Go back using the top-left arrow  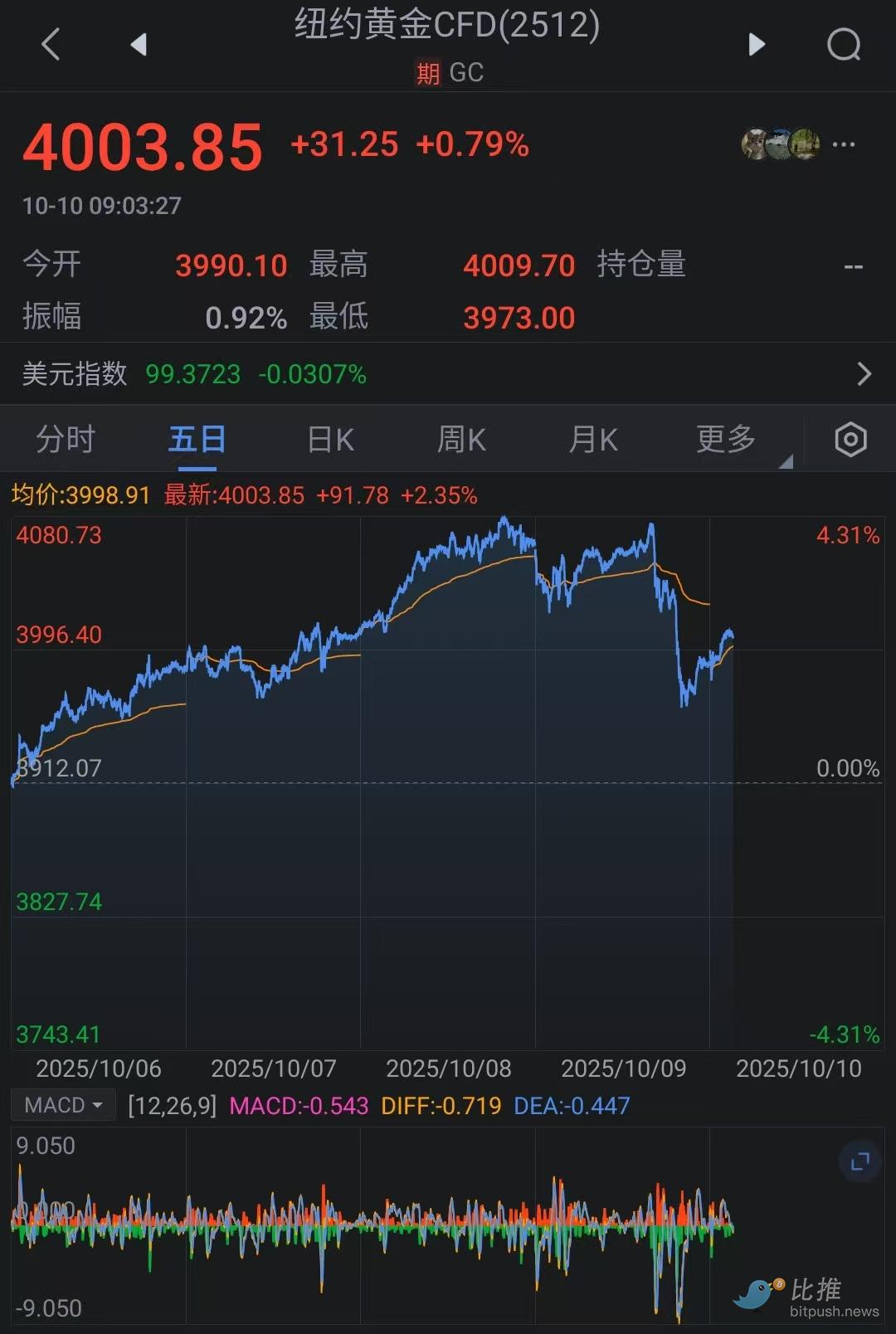coord(51,44)
